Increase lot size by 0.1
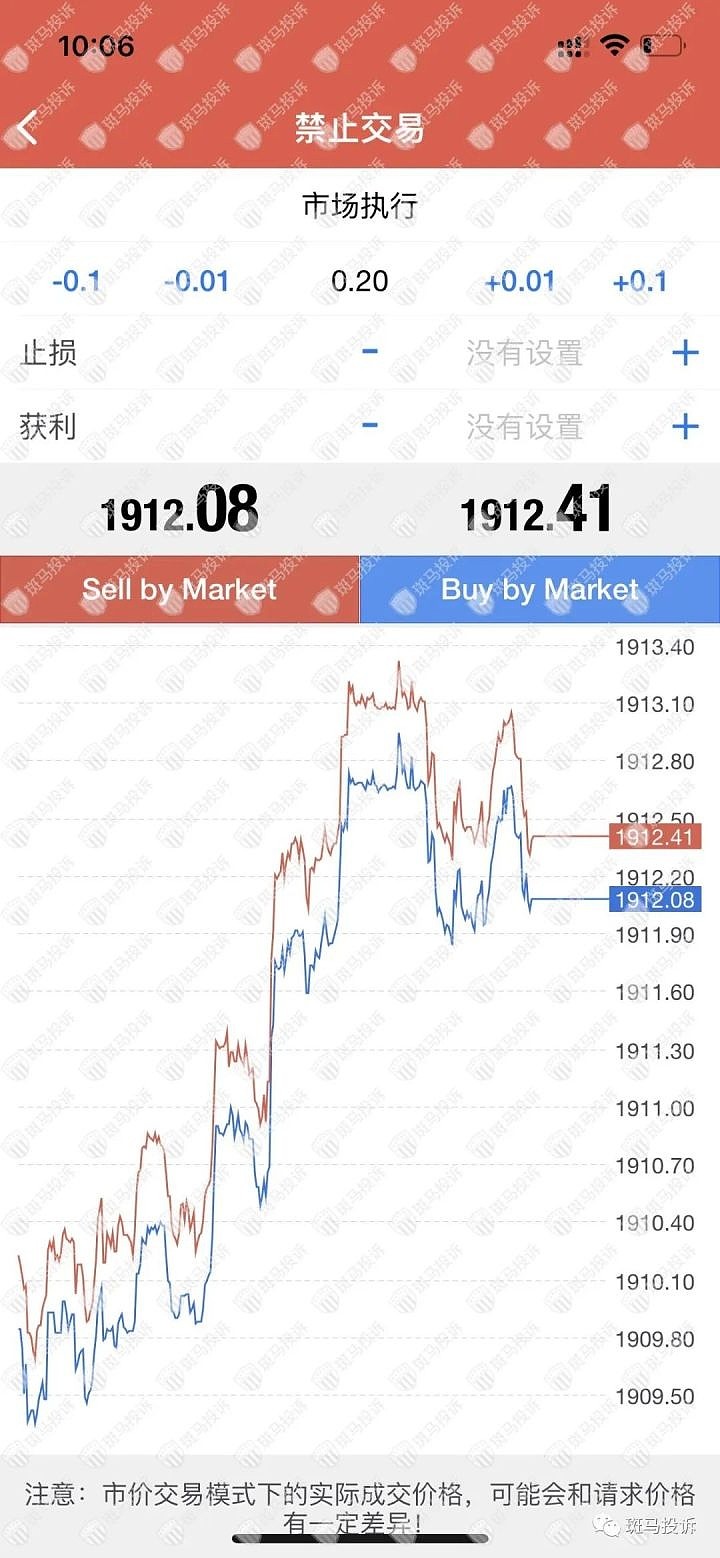The width and height of the screenshot is (720, 1558). click(x=640, y=281)
